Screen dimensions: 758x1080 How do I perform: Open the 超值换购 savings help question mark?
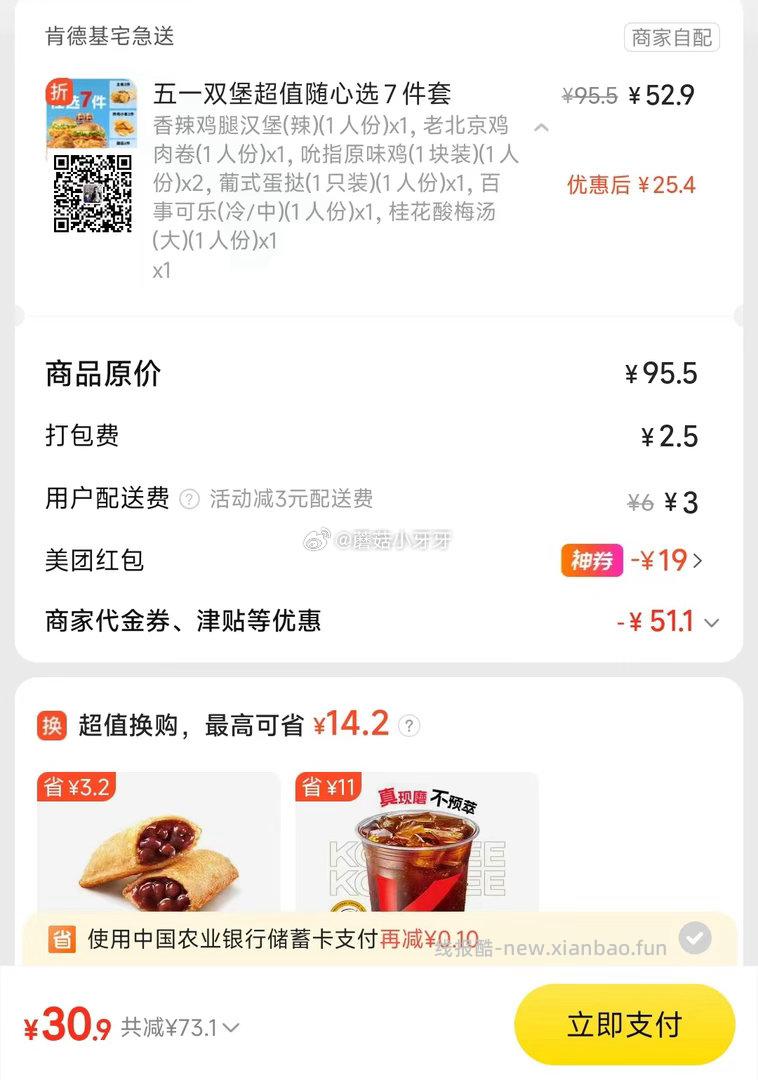click(408, 727)
